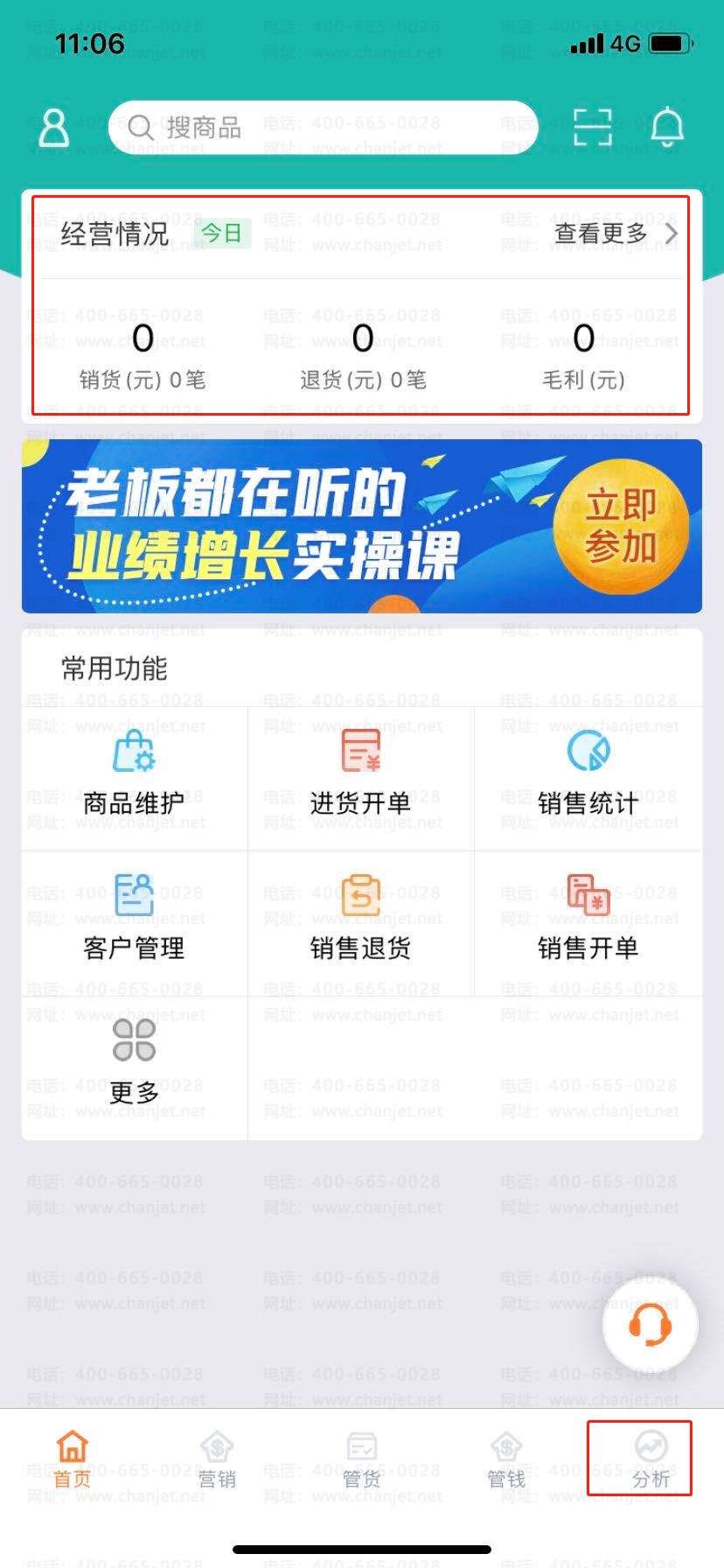The width and height of the screenshot is (724, 1568).
Task: Contact customer service via headset button
Action: 650,1326
